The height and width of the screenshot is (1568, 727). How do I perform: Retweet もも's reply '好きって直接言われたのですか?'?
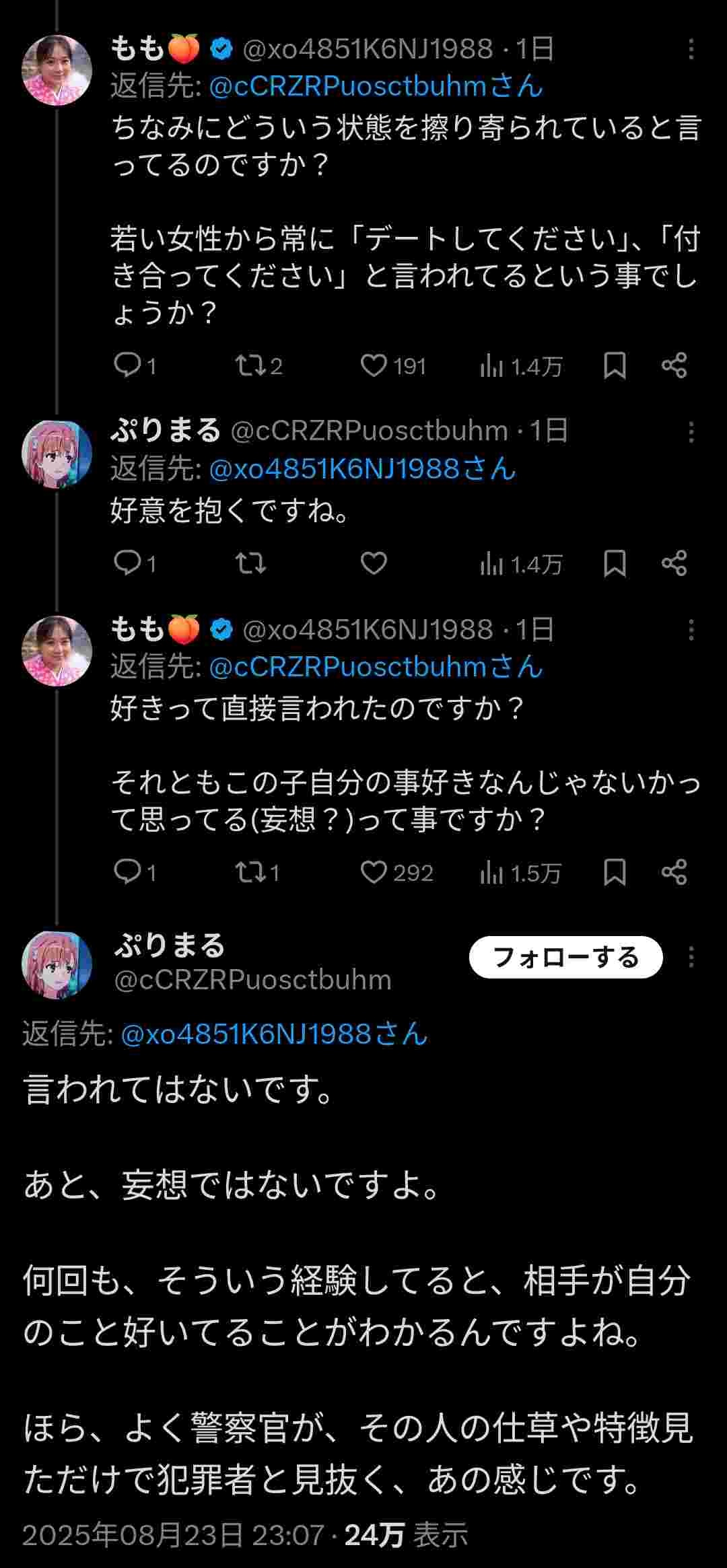[x=249, y=873]
